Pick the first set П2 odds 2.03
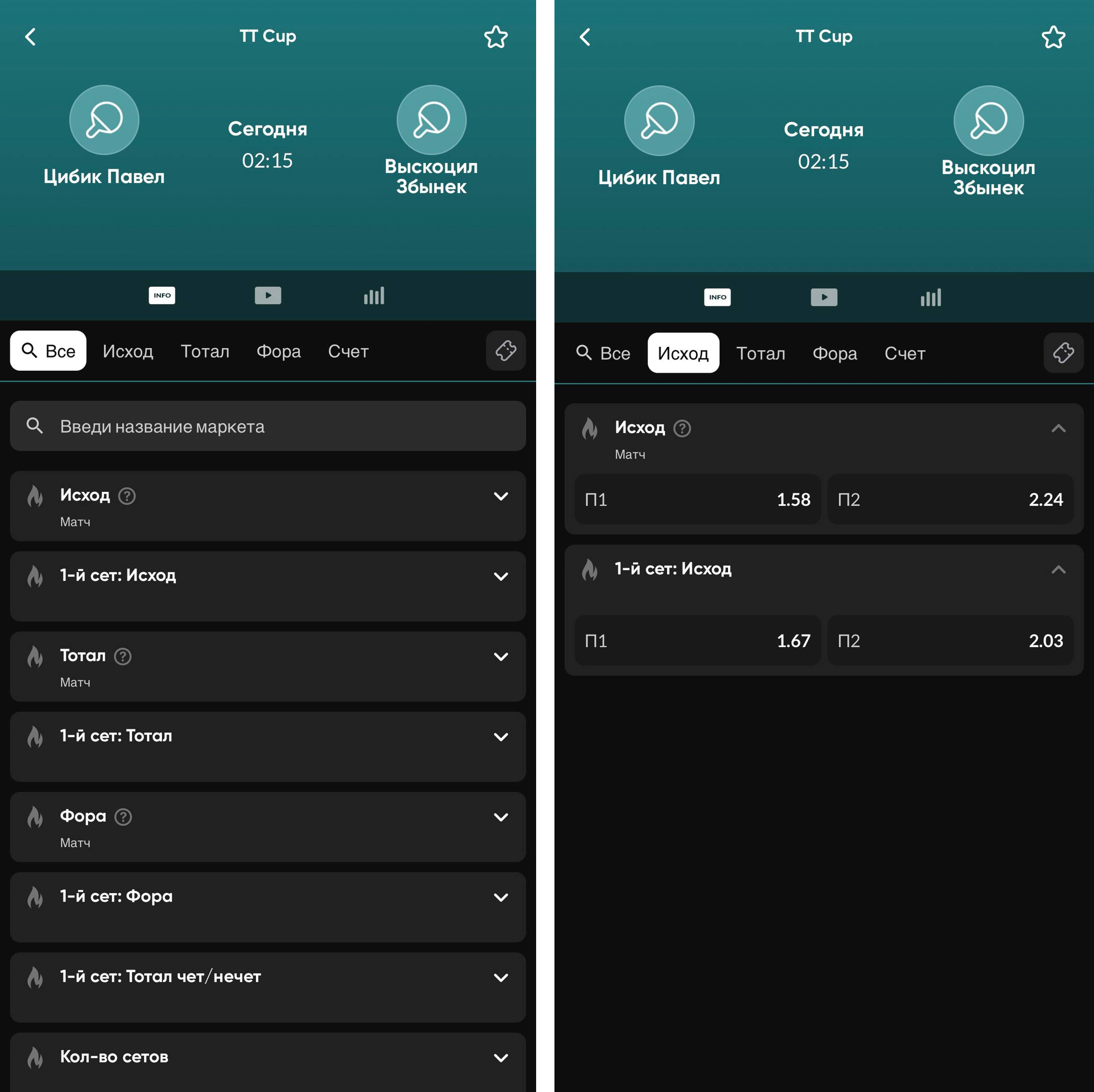 pyautogui.click(x=949, y=641)
